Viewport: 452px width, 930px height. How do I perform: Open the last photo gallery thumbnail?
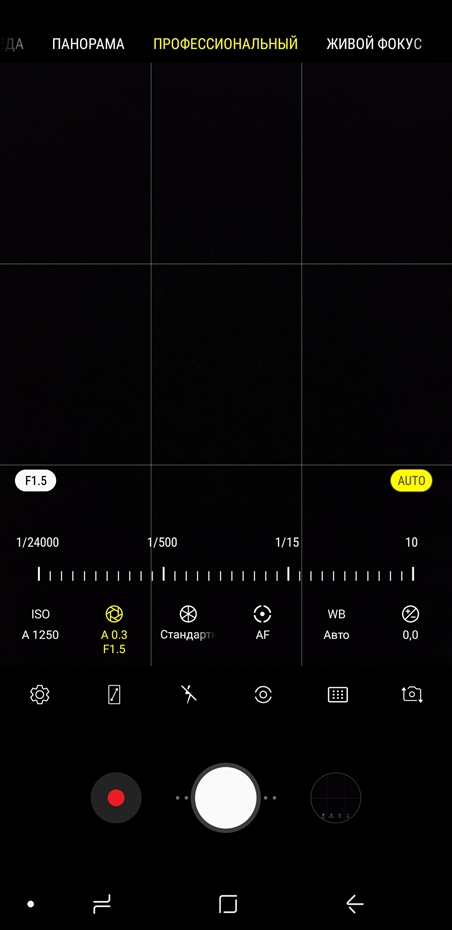tap(336, 798)
